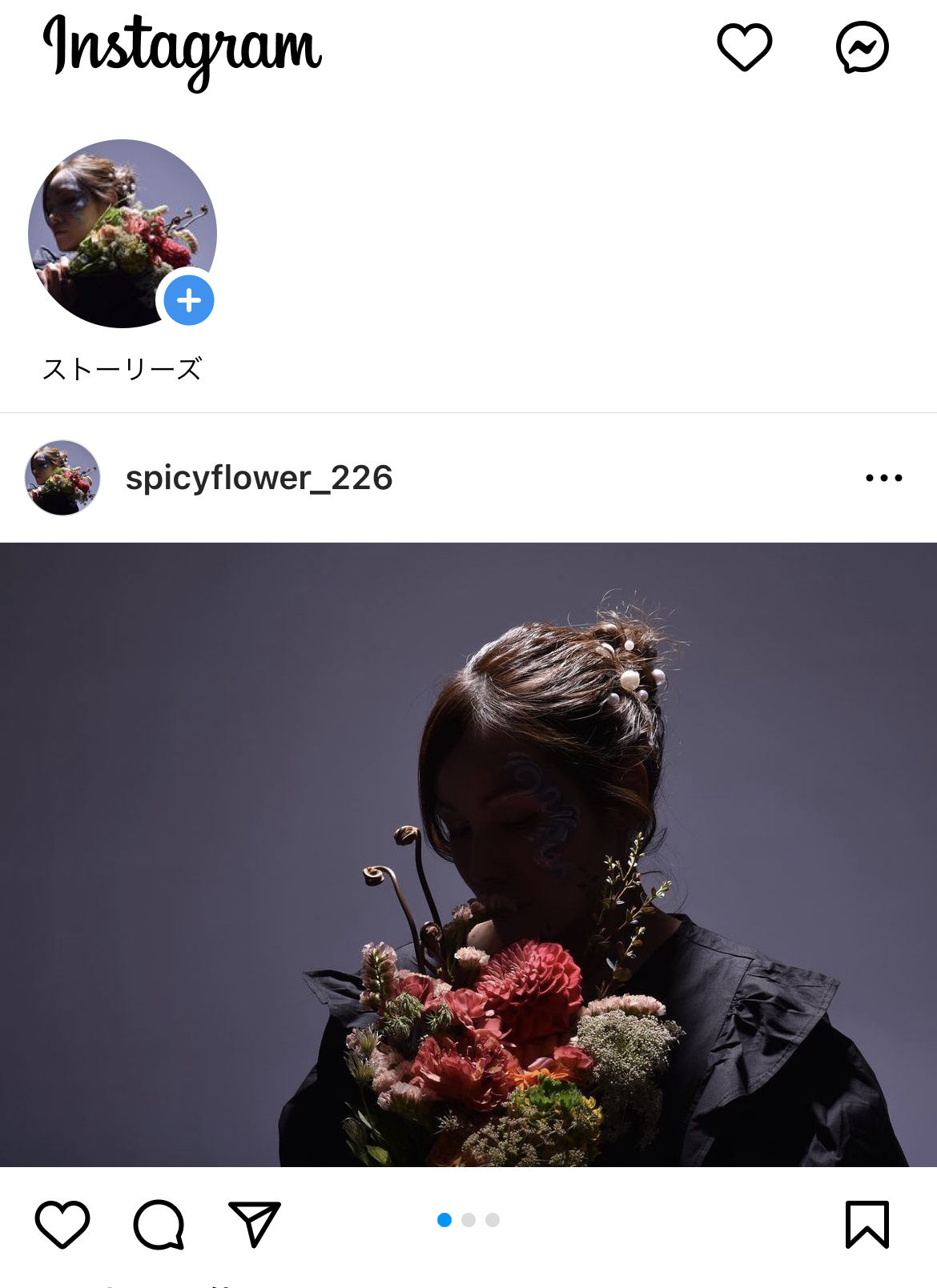Open the post's three-dot options menu
Screen dimensions: 937x1288
[x=883, y=478]
